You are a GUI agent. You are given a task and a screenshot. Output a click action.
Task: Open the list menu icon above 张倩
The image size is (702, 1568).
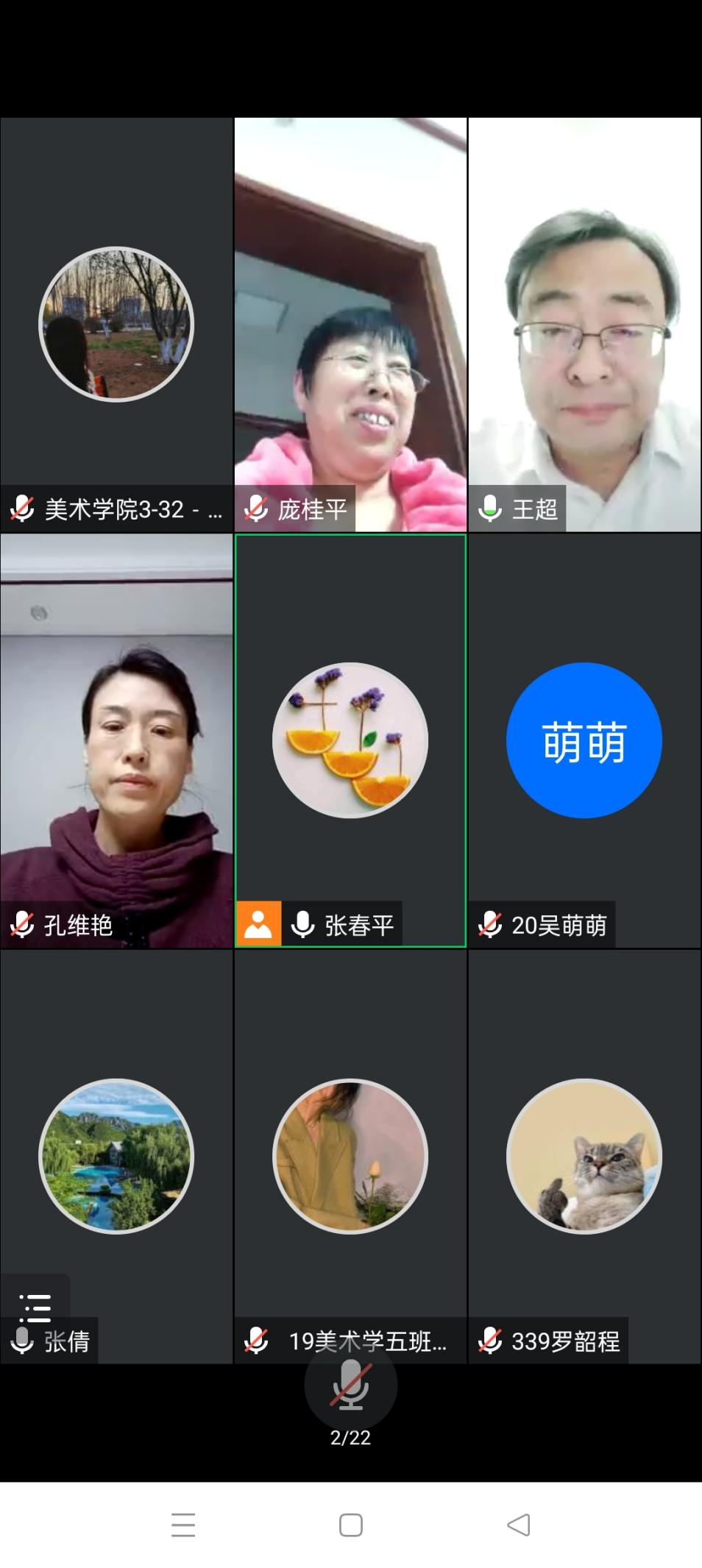click(x=35, y=1308)
